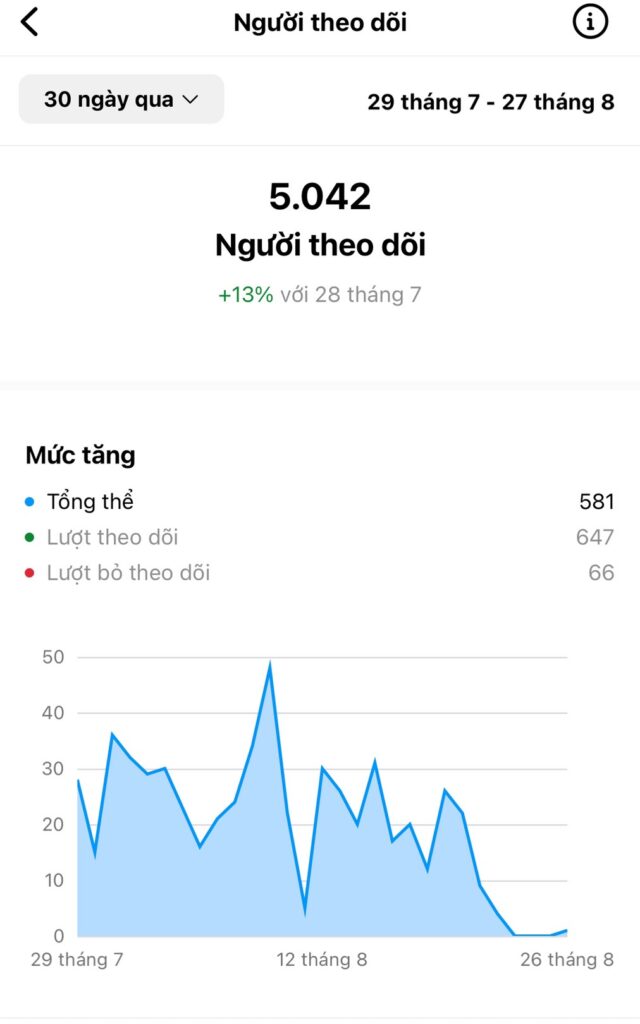Show the Lượt bỏ theo dõi series

[128, 574]
